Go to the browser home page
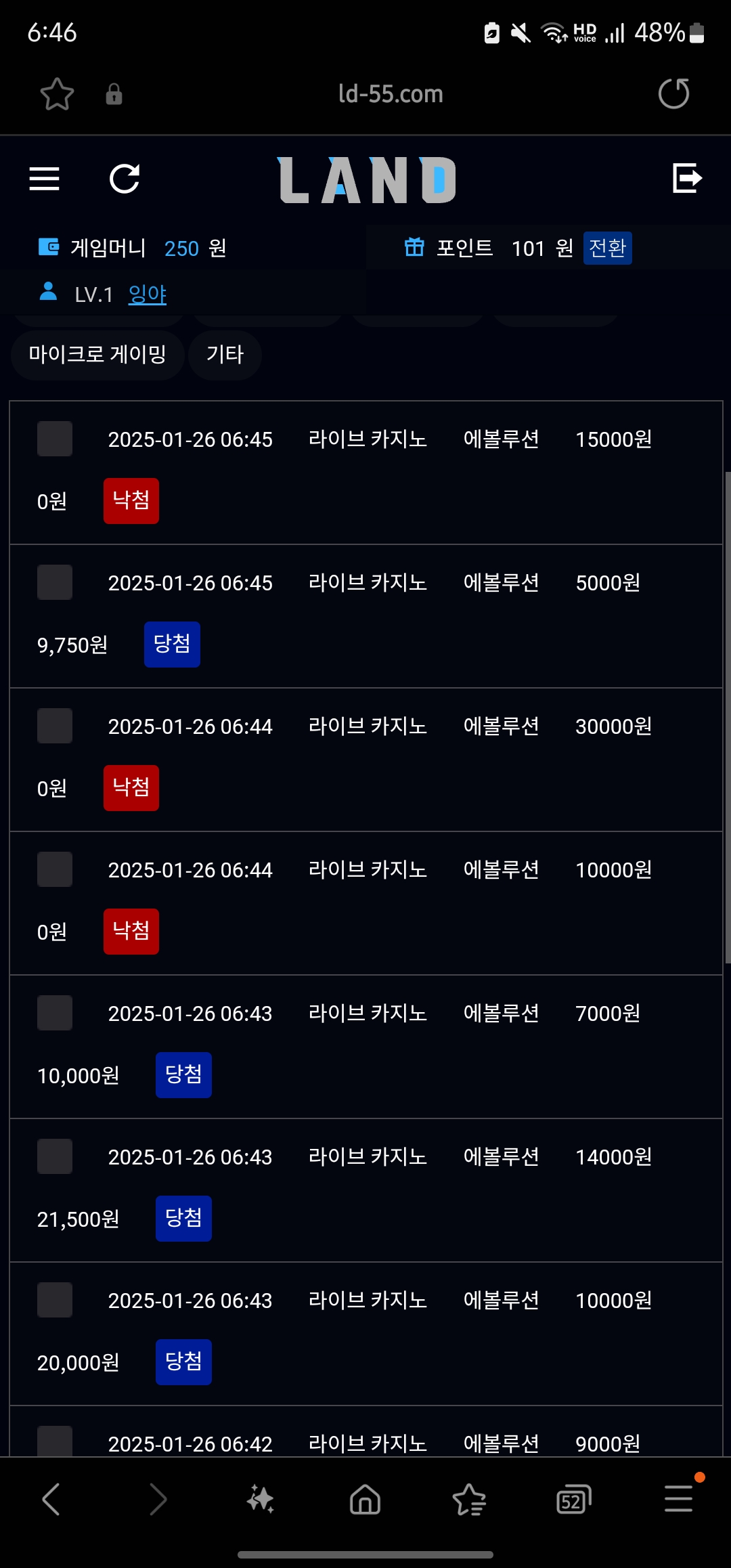Screen dimensions: 731x1568 click(x=365, y=1499)
